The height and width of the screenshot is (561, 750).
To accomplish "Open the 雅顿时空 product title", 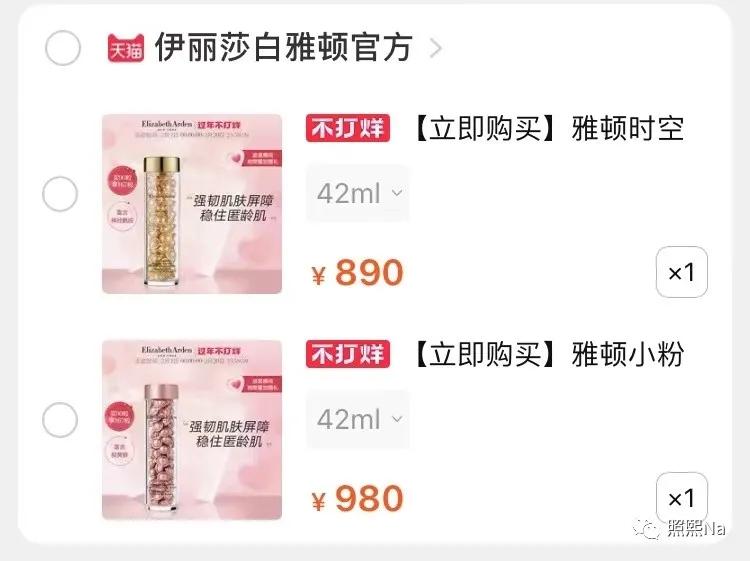I will point(548,128).
